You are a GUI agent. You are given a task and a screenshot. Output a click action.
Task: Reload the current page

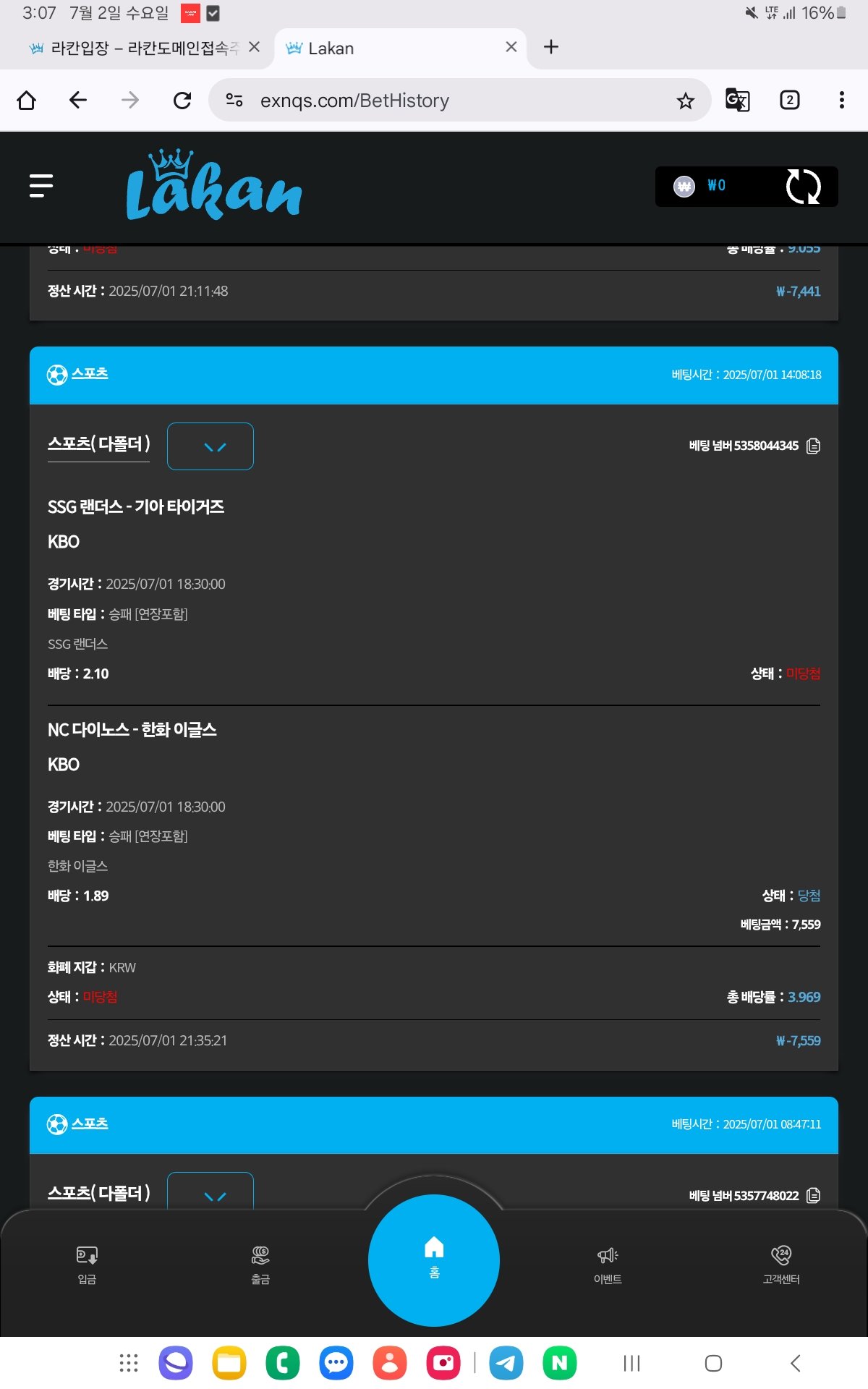(182, 101)
